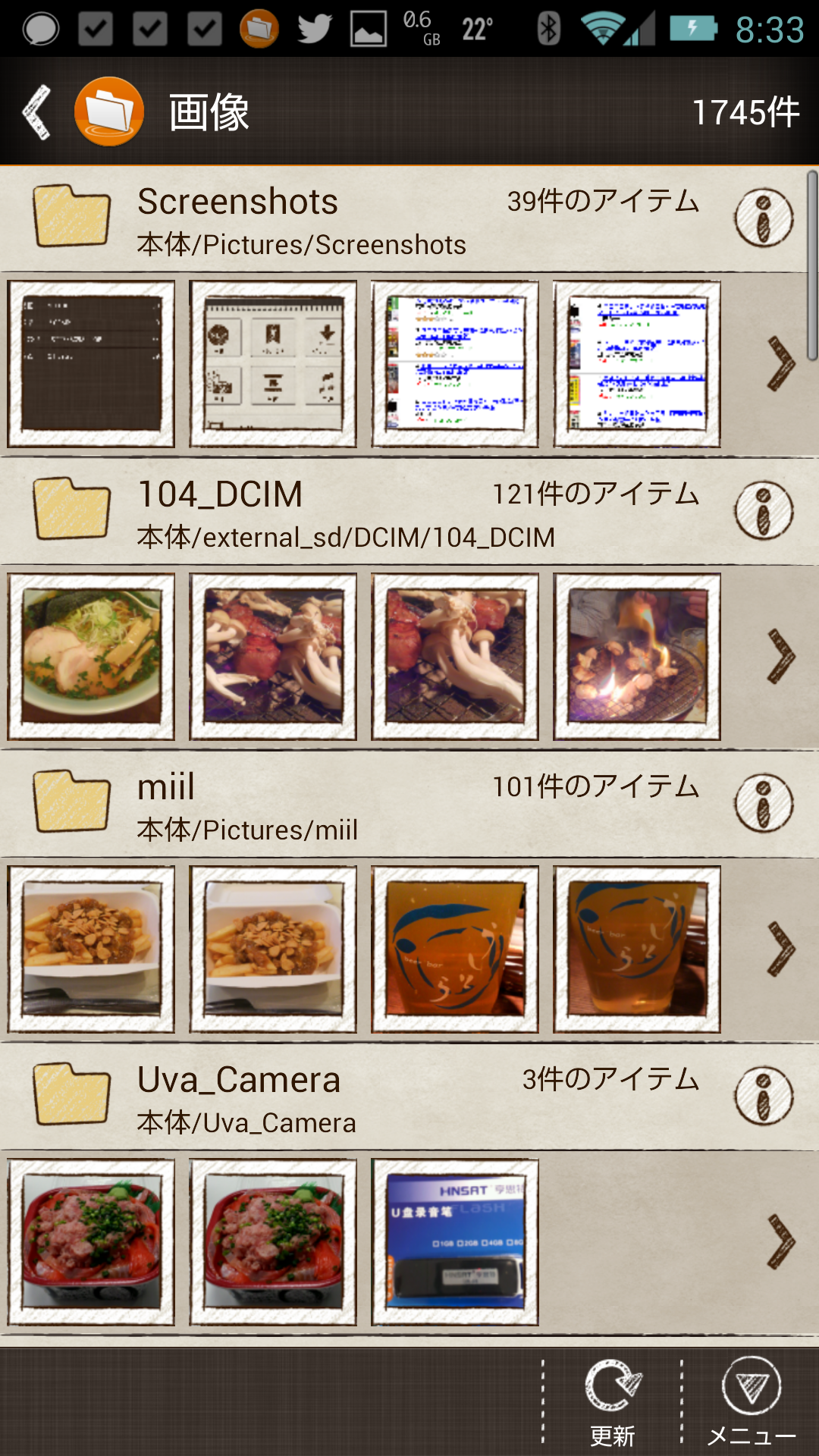Open info for the 104_DCIM folder
This screenshot has height=1456, width=819.
pyautogui.click(x=764, y=510)
